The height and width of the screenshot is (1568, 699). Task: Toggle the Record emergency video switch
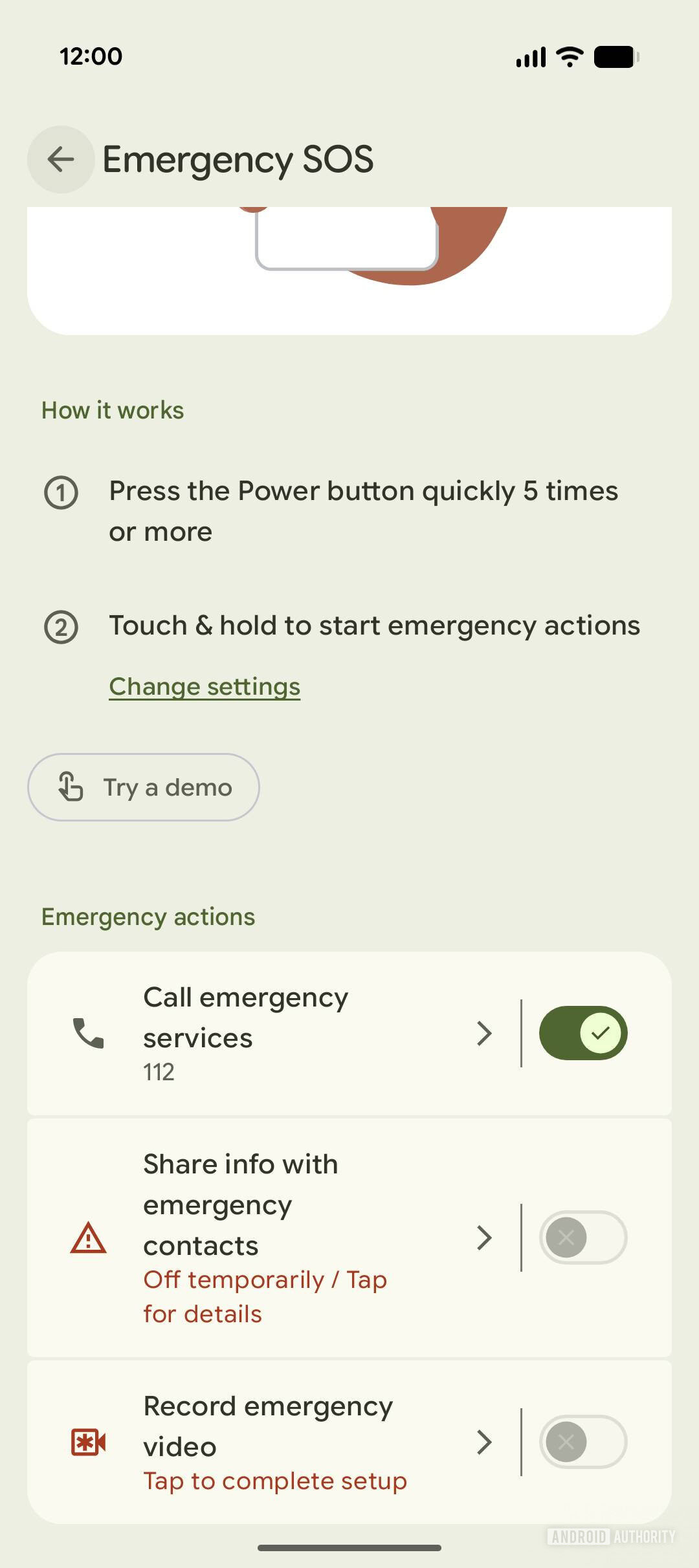[582, 1442]
